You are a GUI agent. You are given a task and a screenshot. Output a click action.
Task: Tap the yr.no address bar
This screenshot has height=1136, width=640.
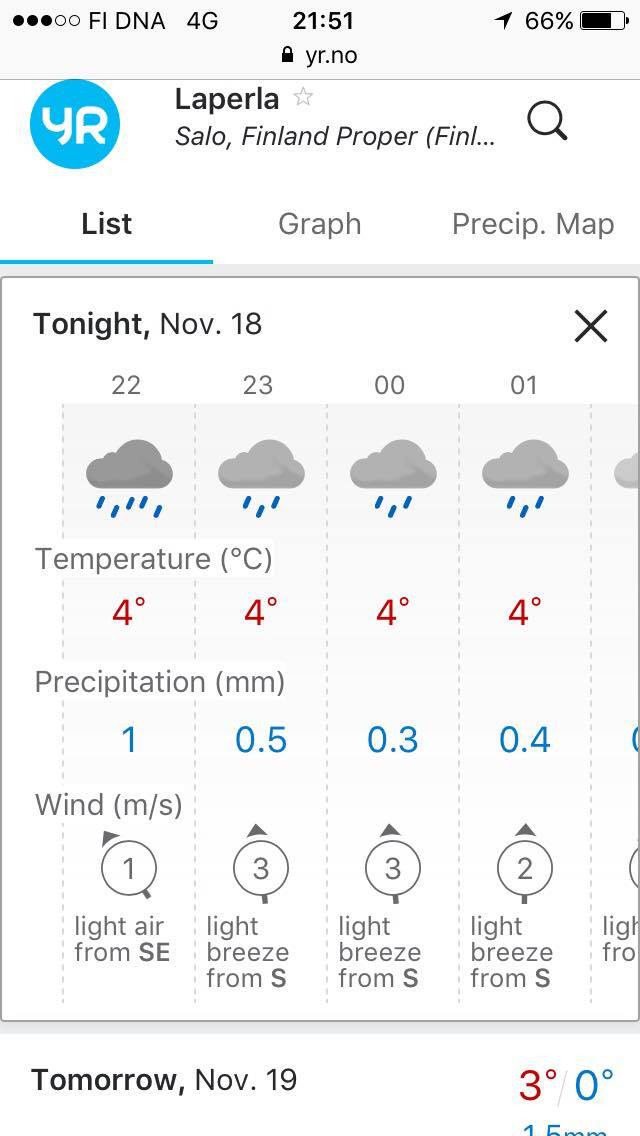pos(320,55)
